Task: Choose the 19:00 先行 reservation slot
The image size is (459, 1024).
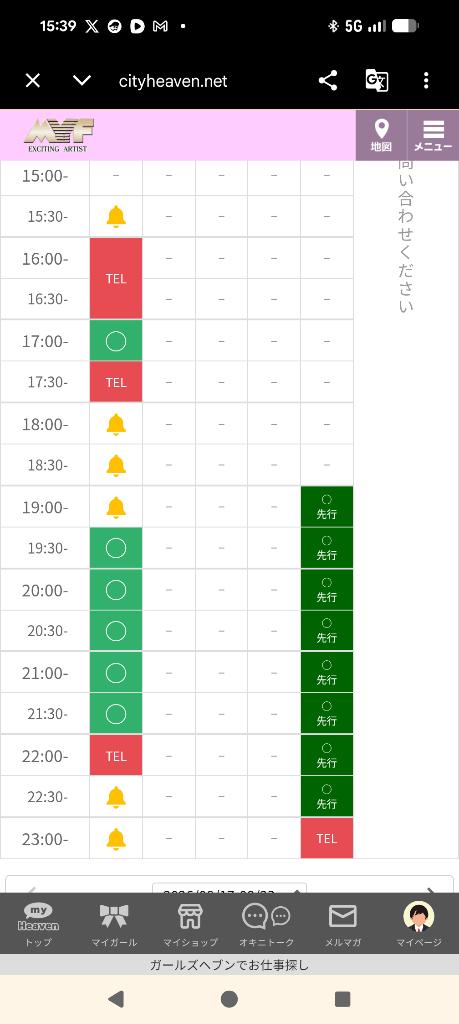Action: pyautogui.click(x=326, y=507)
